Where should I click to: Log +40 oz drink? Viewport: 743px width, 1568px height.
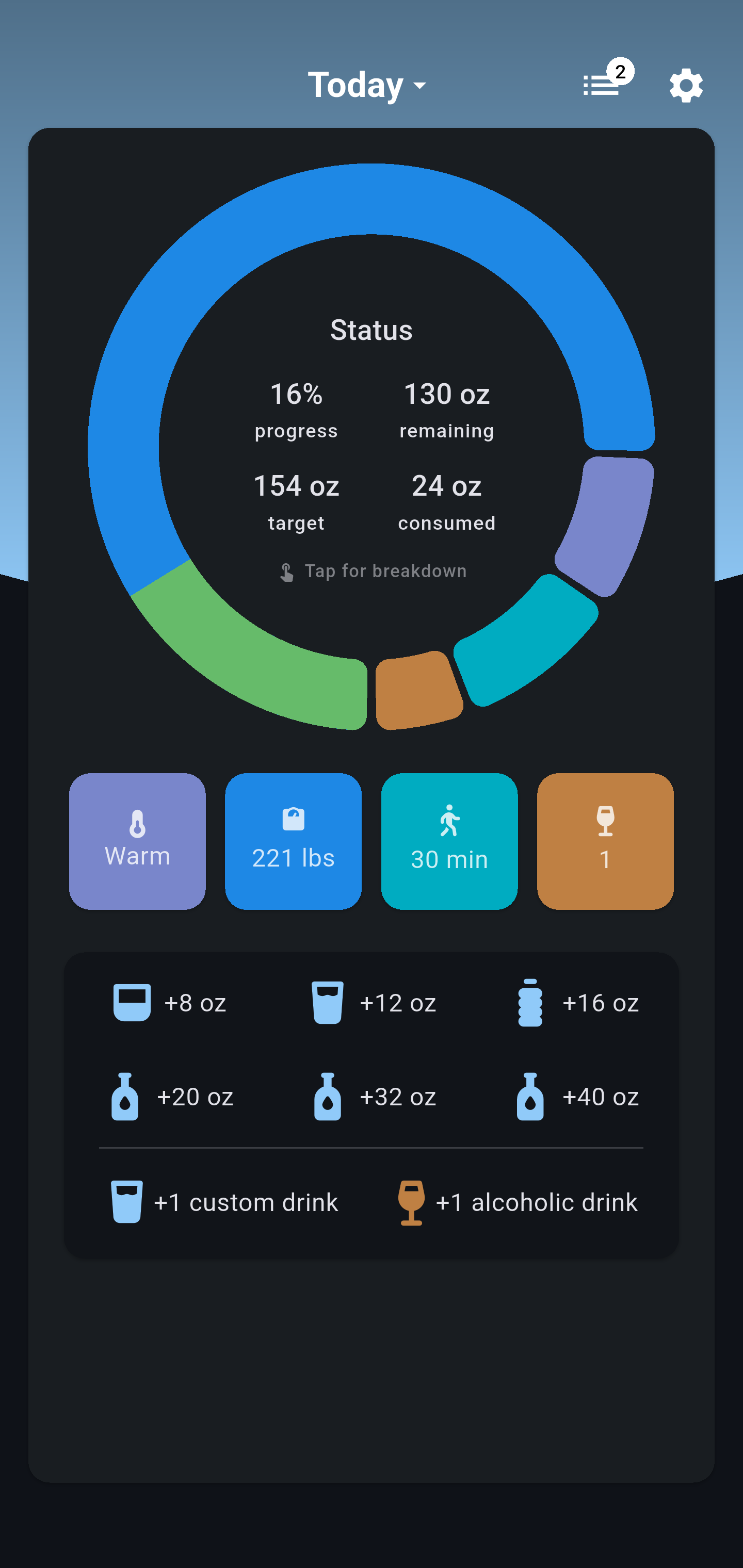pos(576,1096)
